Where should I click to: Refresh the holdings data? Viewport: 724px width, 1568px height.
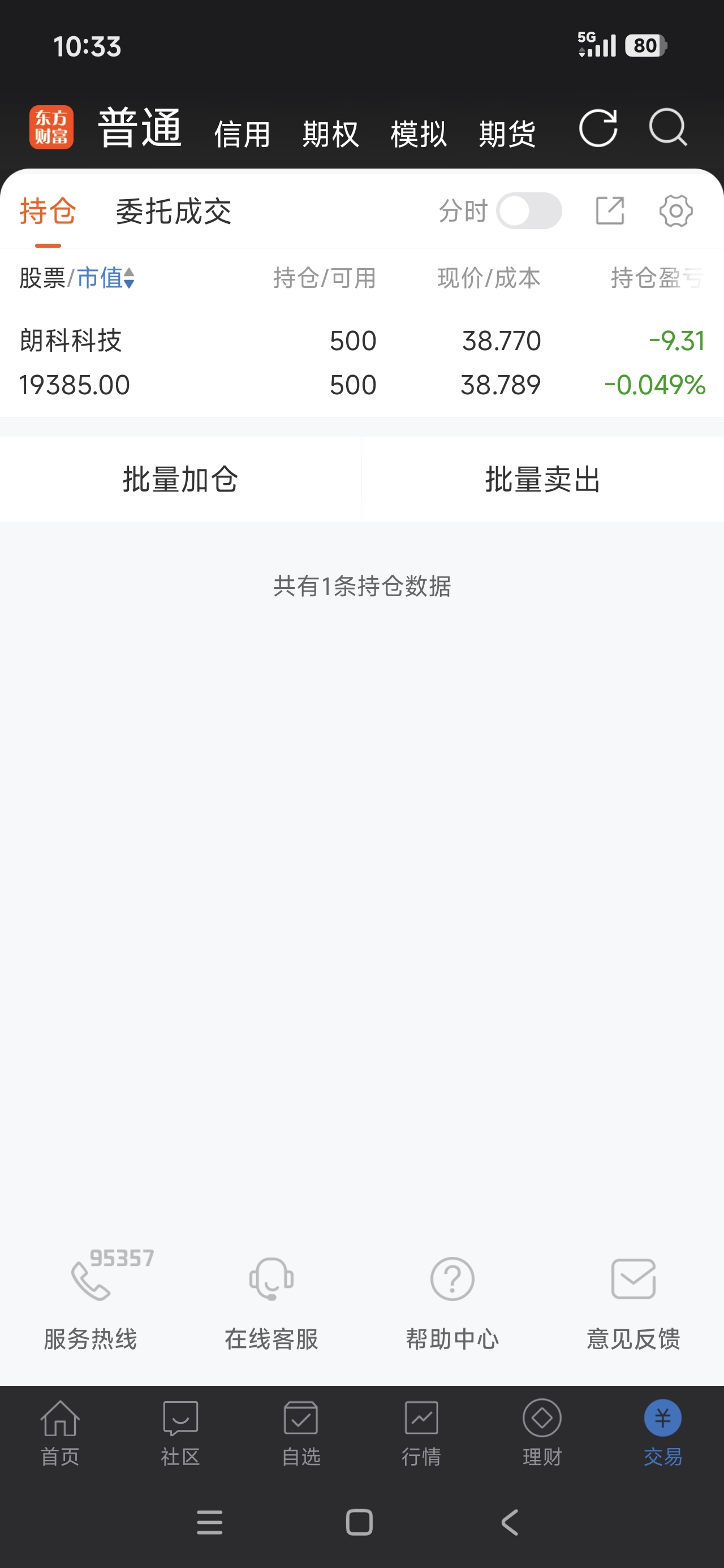tap(598, 128)
